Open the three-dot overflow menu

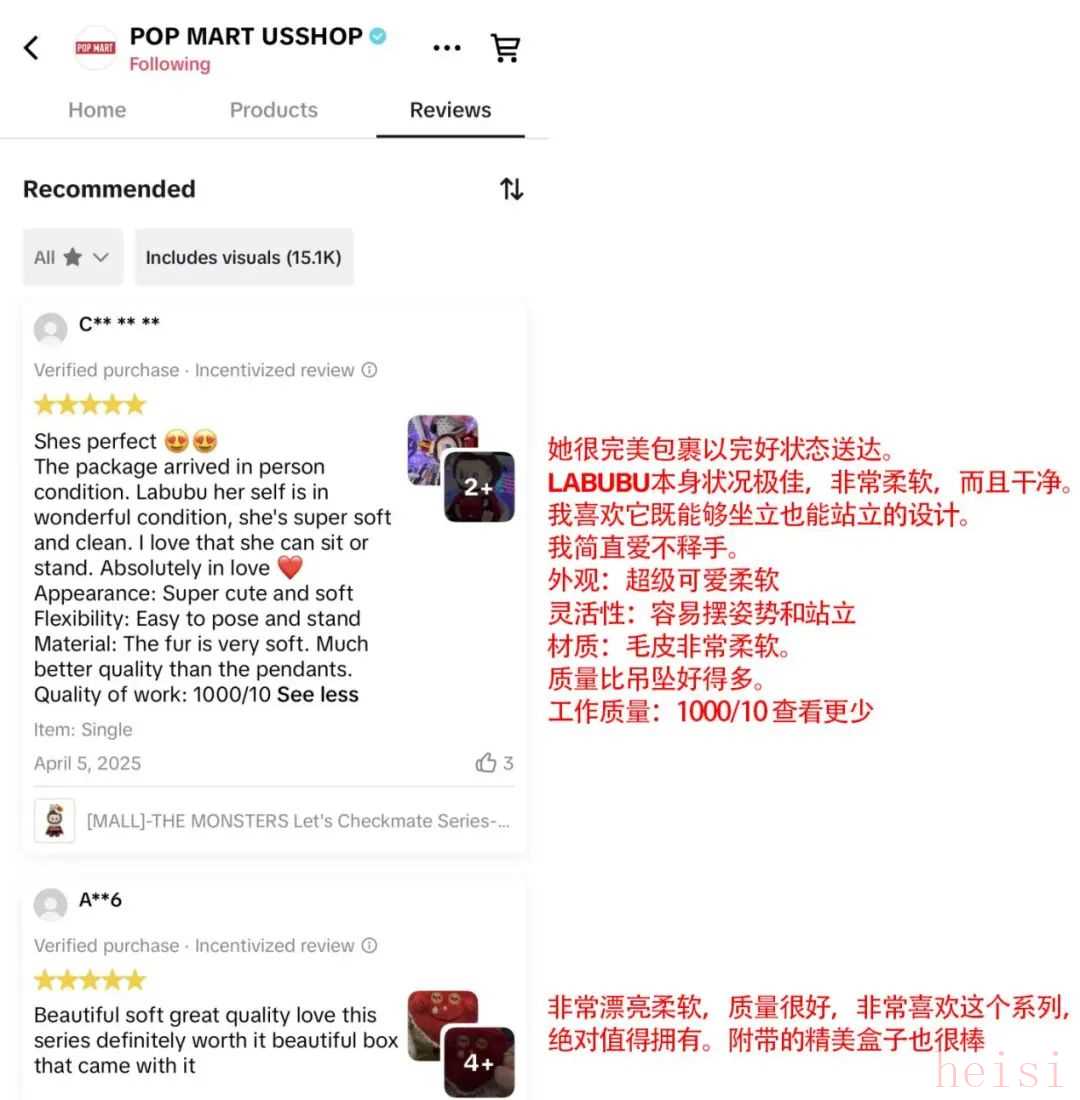446,47
